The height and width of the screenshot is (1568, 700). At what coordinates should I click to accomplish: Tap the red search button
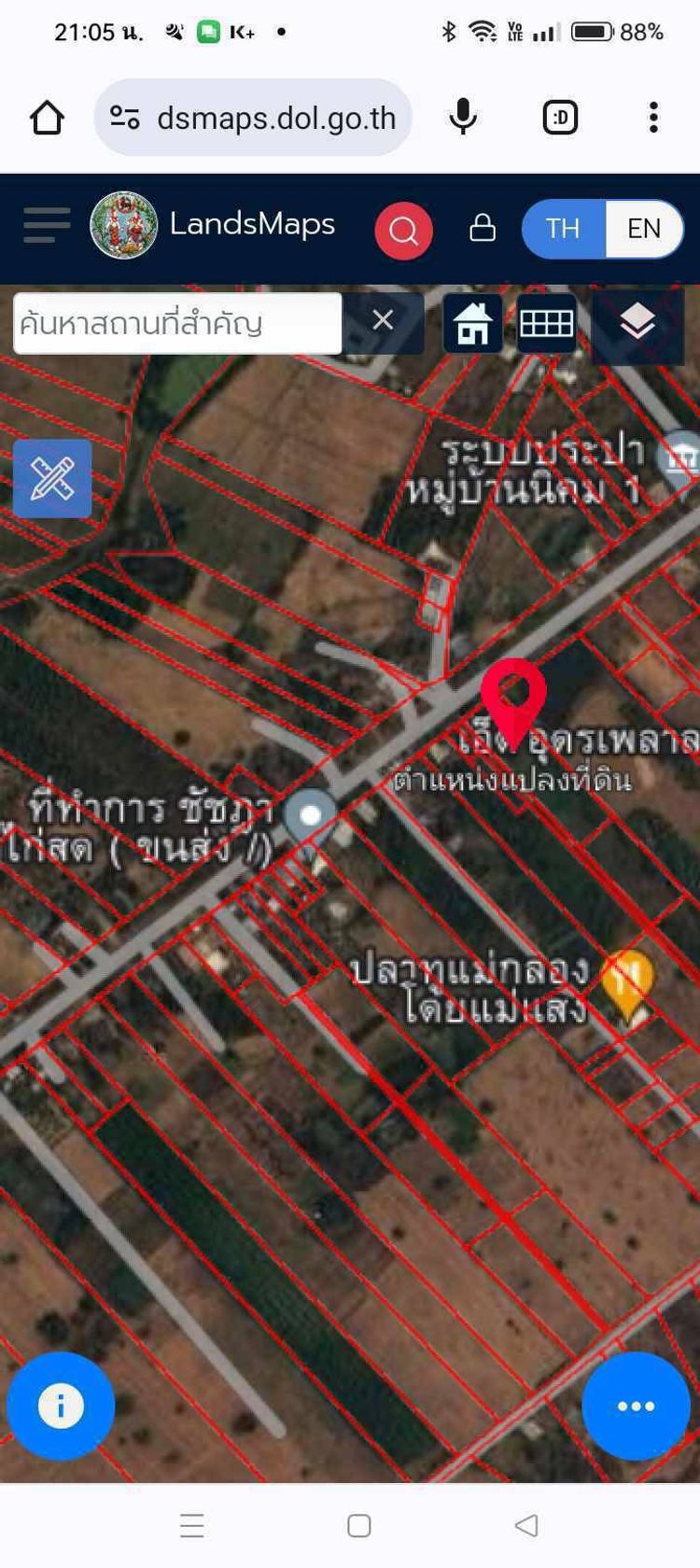pos(403,230)
